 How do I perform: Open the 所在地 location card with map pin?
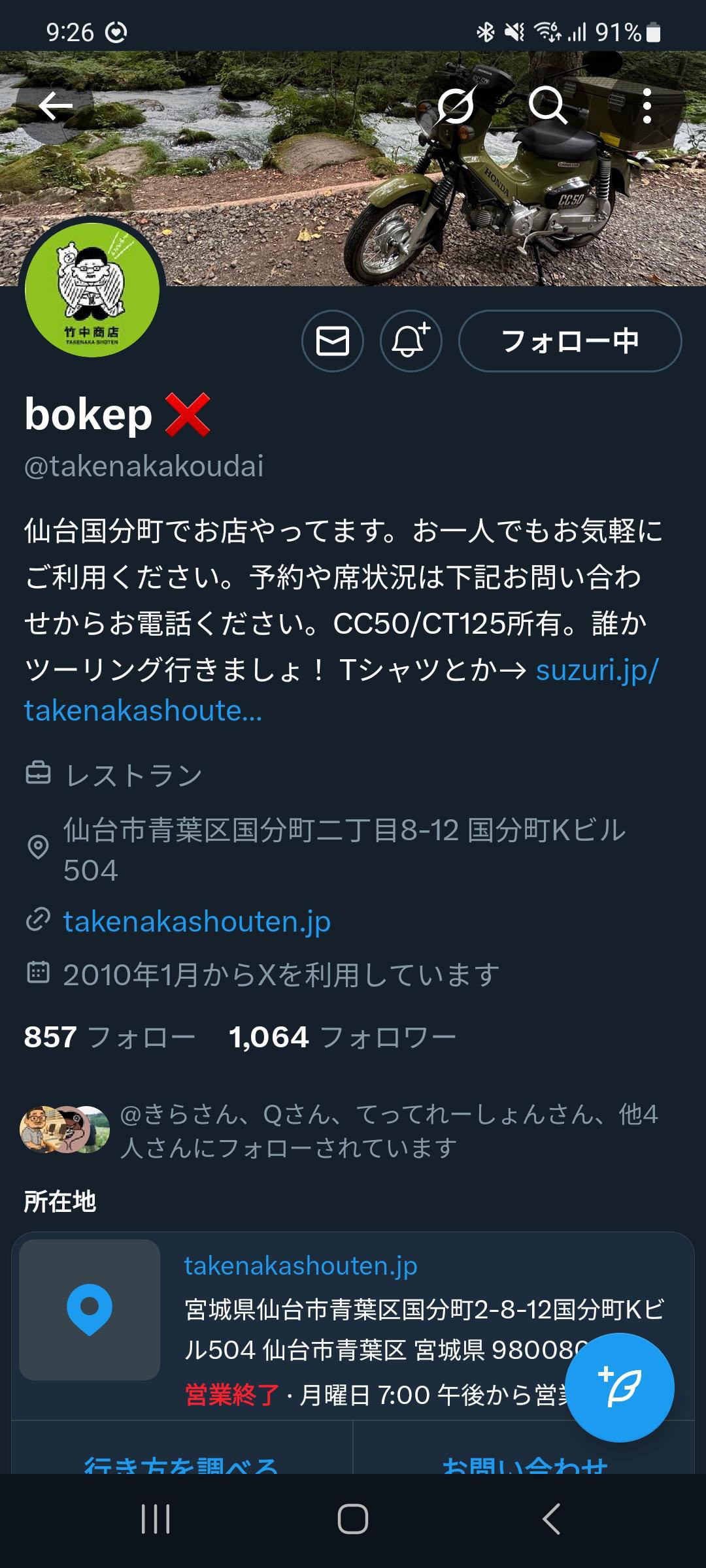tap(353, 1326)
